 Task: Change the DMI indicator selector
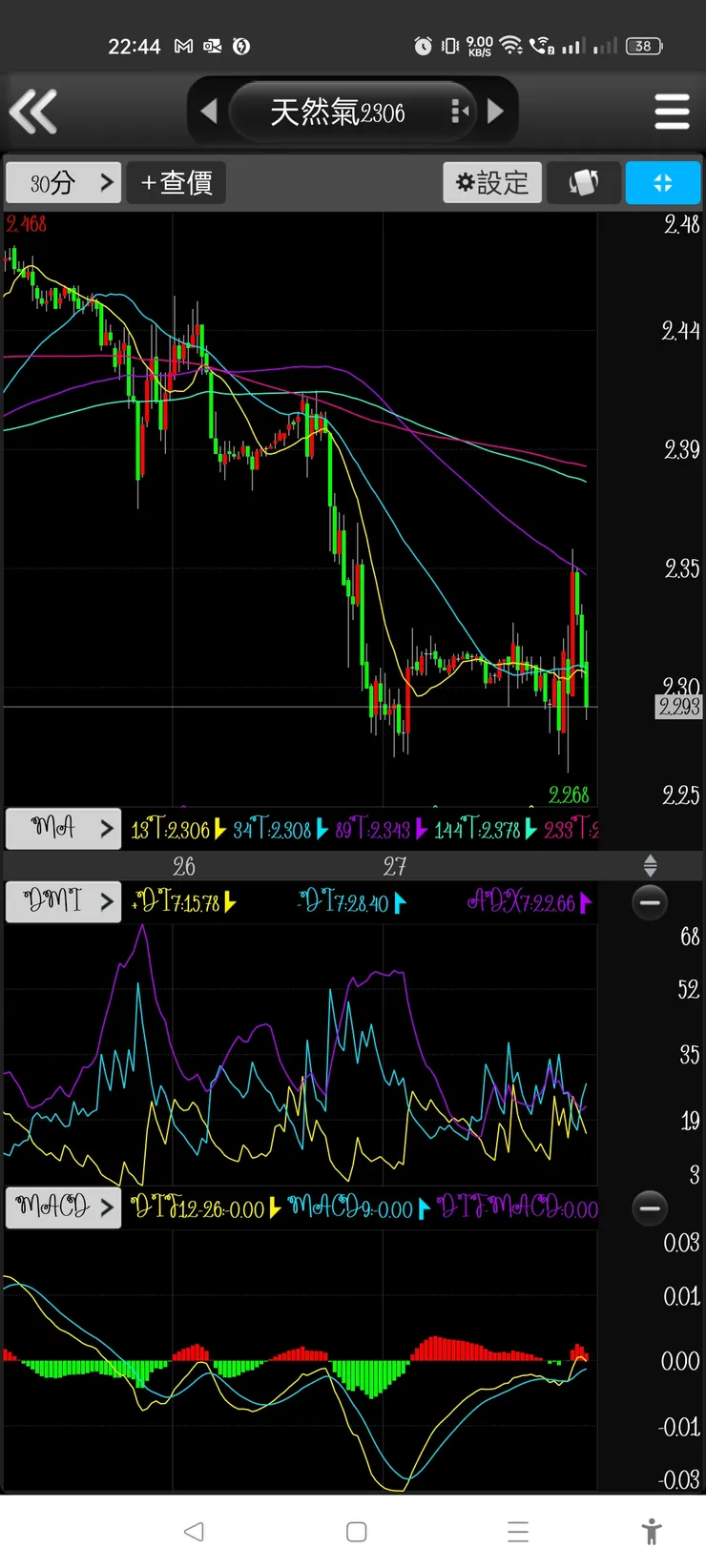coord(64,901)
